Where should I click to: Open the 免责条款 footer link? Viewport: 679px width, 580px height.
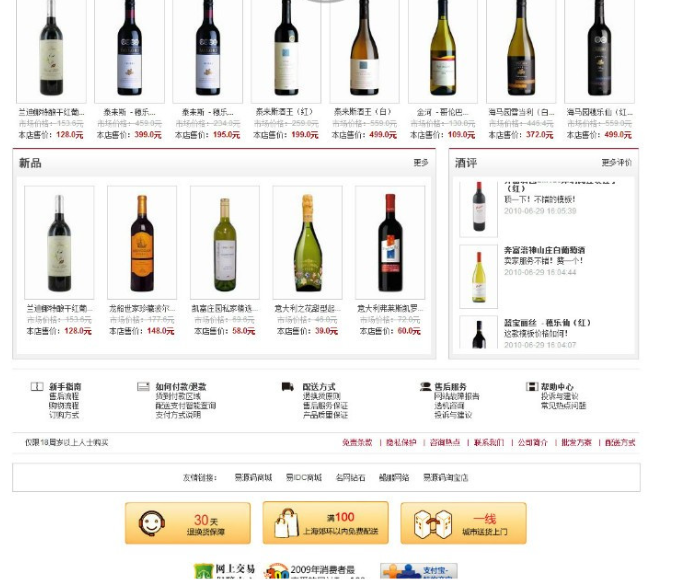click(357, 442)
